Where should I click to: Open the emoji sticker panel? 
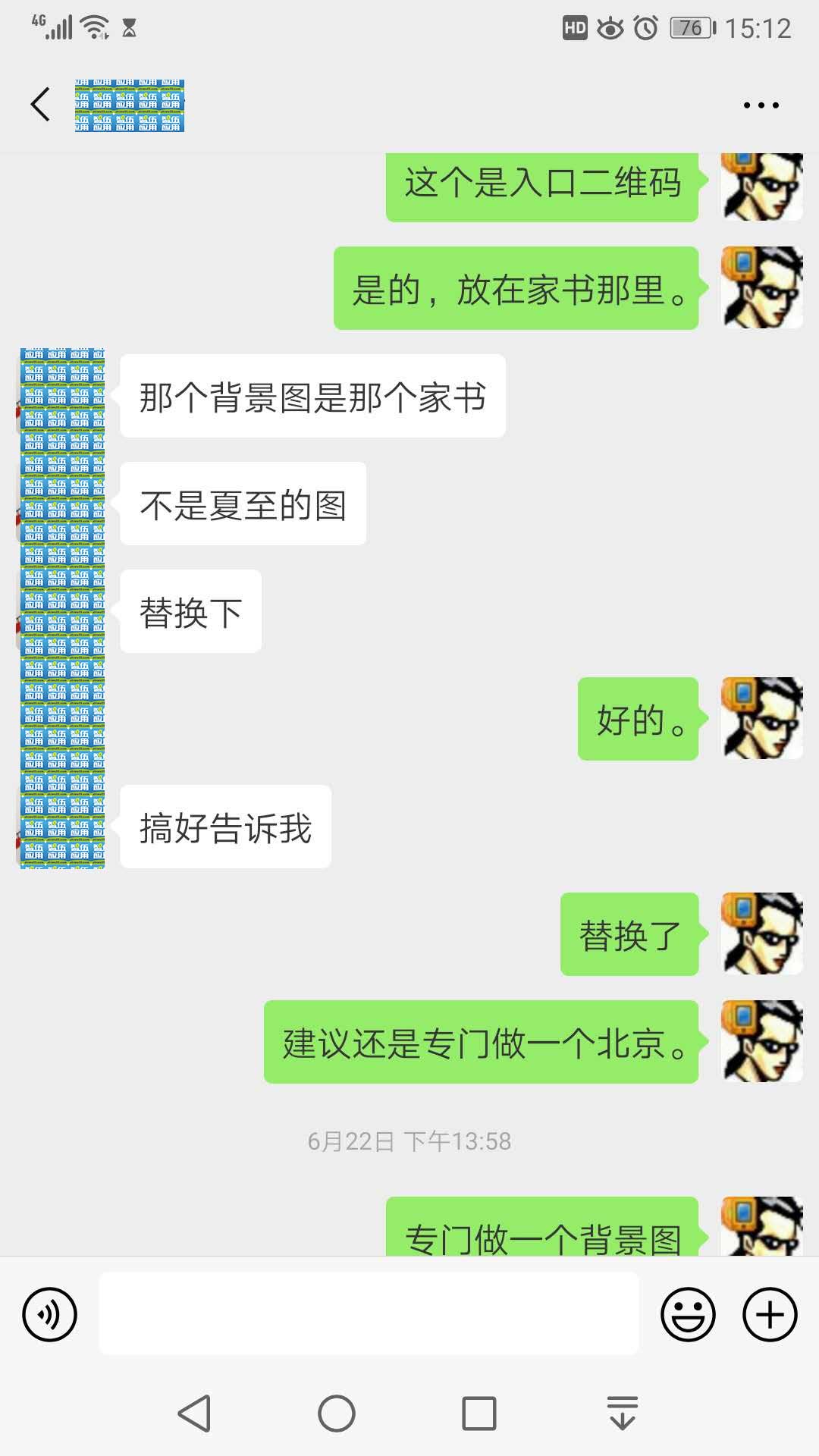pos(688,1314)
